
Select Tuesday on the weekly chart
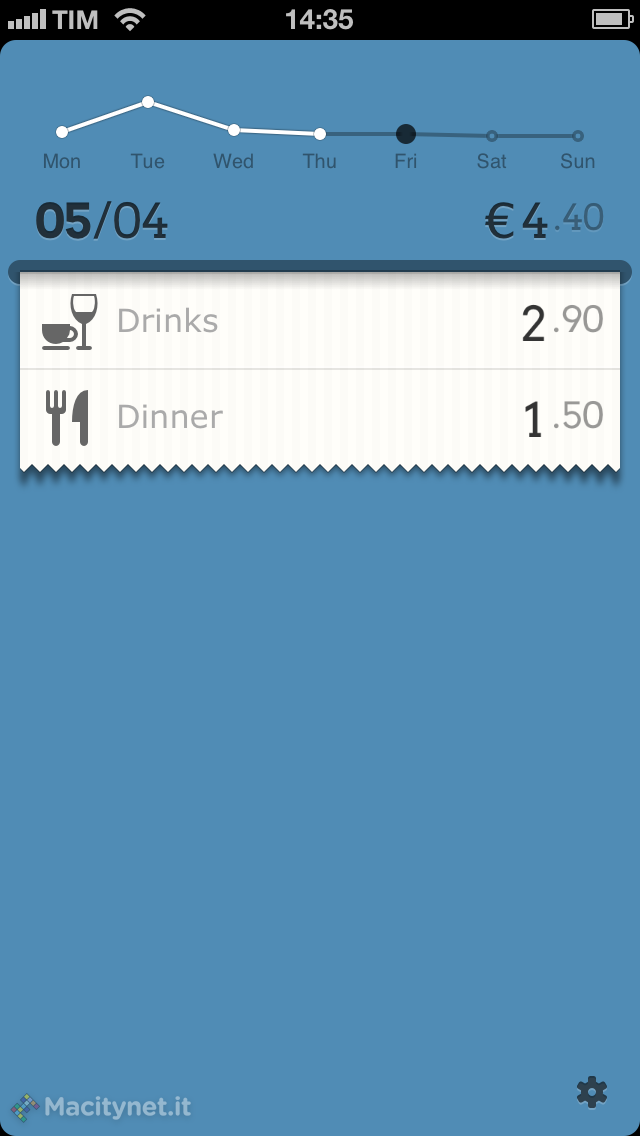[148, 102]
